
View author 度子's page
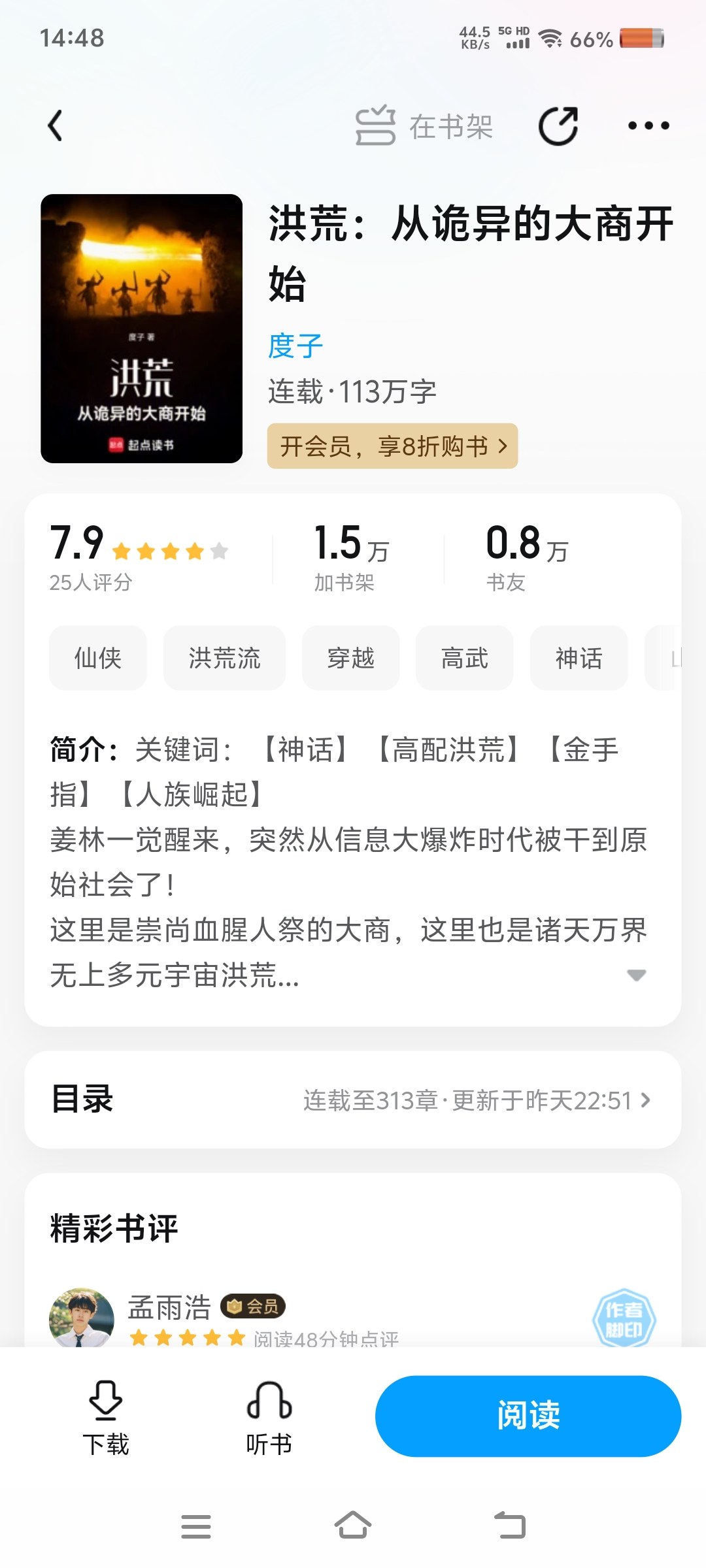(x=295, y=346)
